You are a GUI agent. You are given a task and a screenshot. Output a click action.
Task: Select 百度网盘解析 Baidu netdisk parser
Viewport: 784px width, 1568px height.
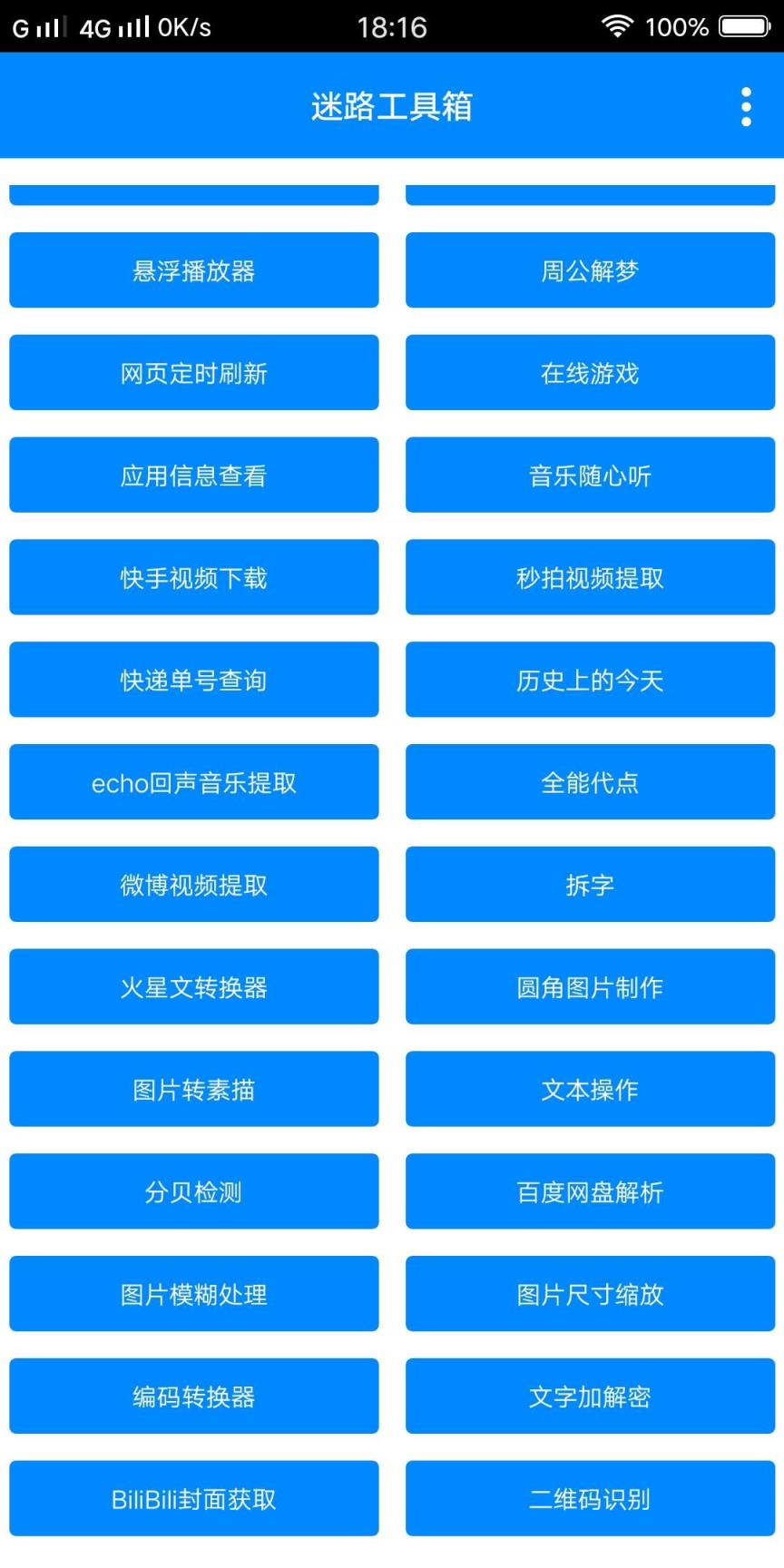590,1192
